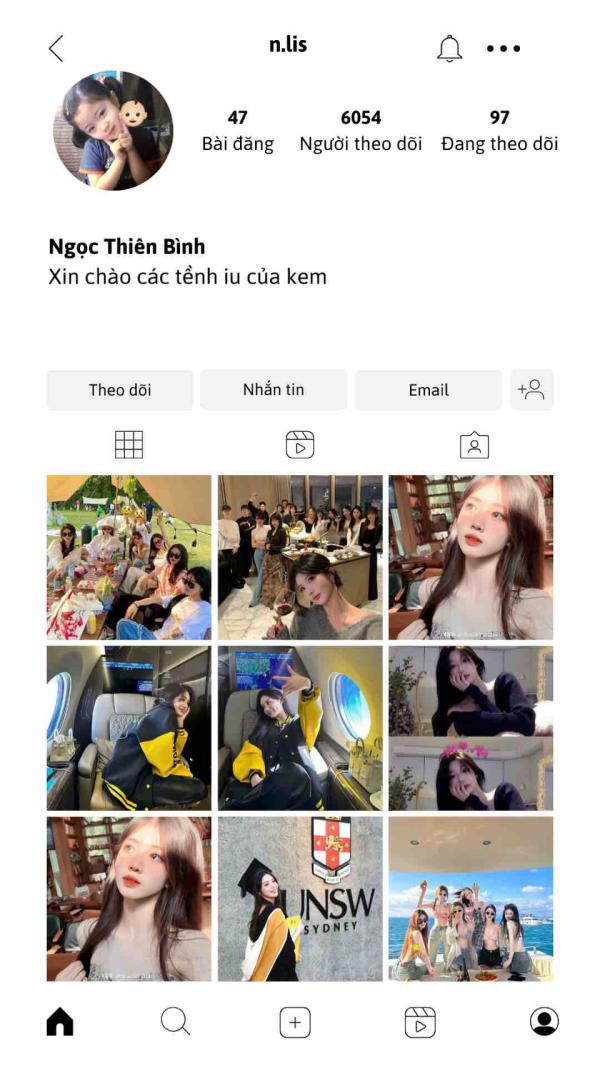Switch to the tagged photos tab
Screen dimensions: 600x1067
(x=474, y=445)
